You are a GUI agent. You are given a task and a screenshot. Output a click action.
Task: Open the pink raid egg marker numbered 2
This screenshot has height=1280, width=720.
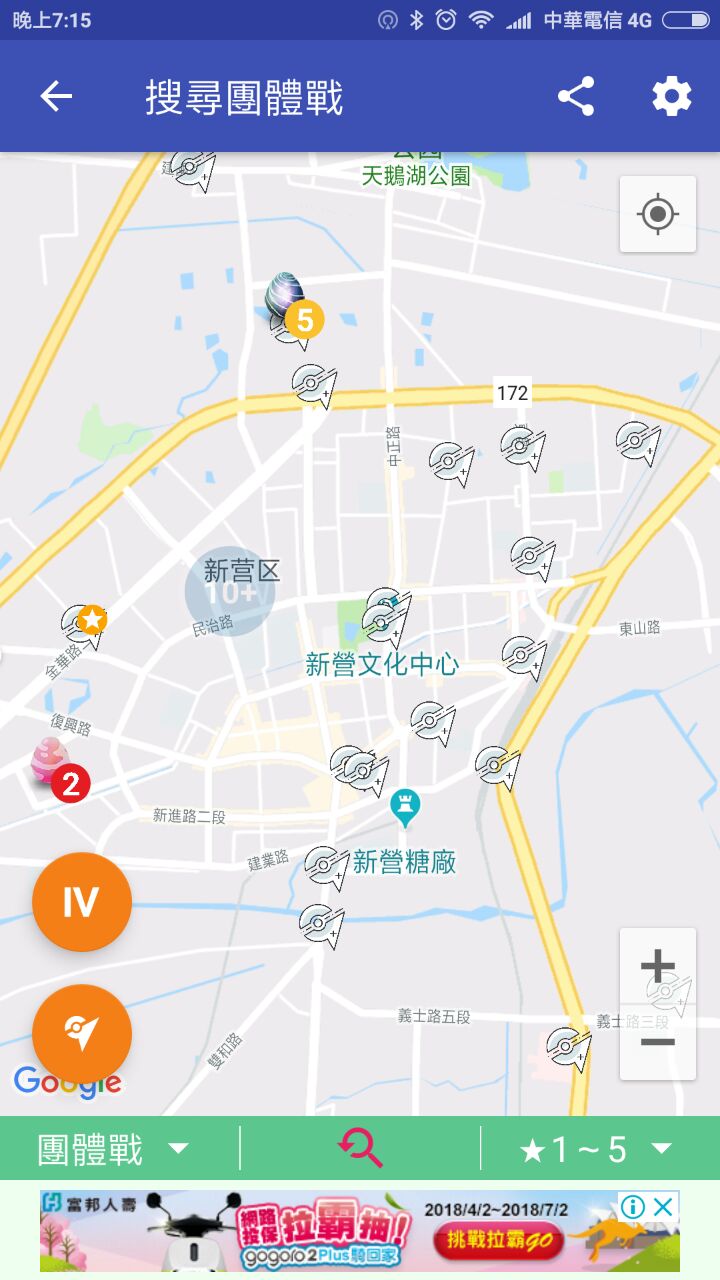(52, 768)
